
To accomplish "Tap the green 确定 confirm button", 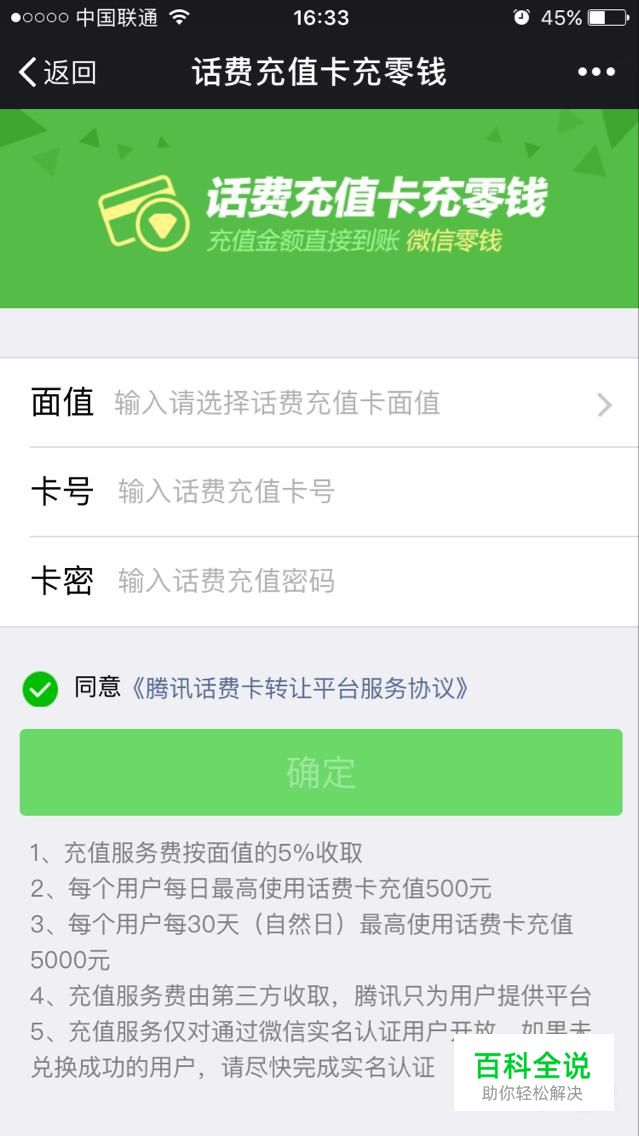I will [x=321, y=772].
